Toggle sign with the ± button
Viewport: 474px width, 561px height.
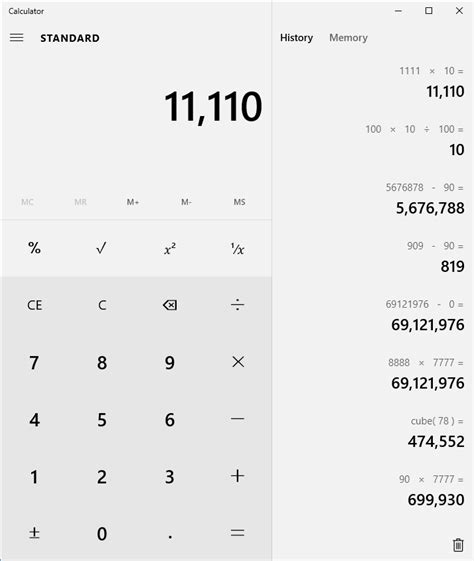[34, 533]
